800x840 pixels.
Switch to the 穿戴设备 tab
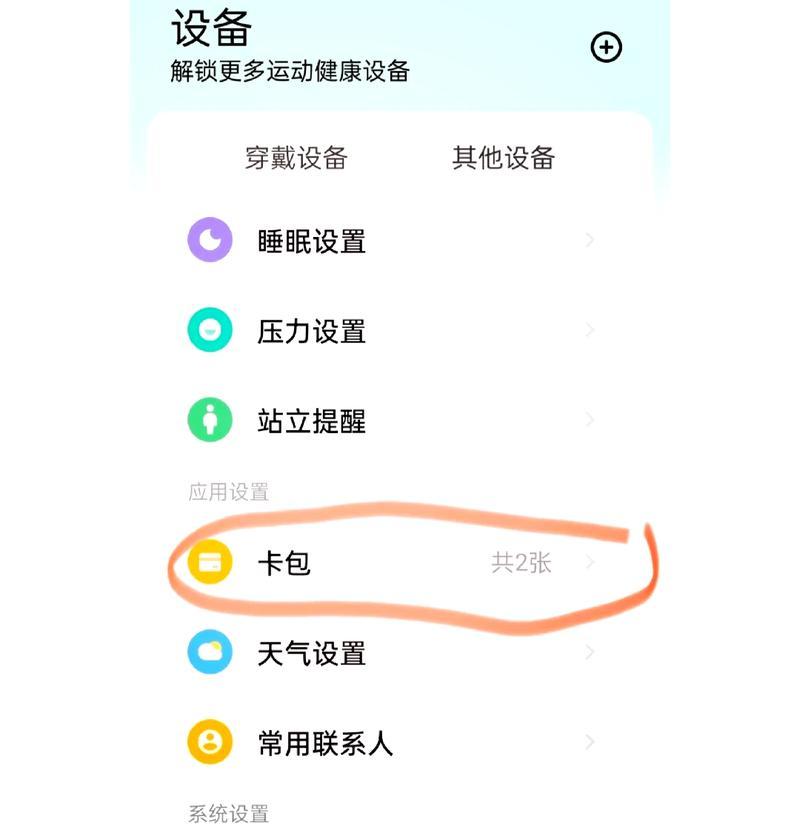coord(296,158)
